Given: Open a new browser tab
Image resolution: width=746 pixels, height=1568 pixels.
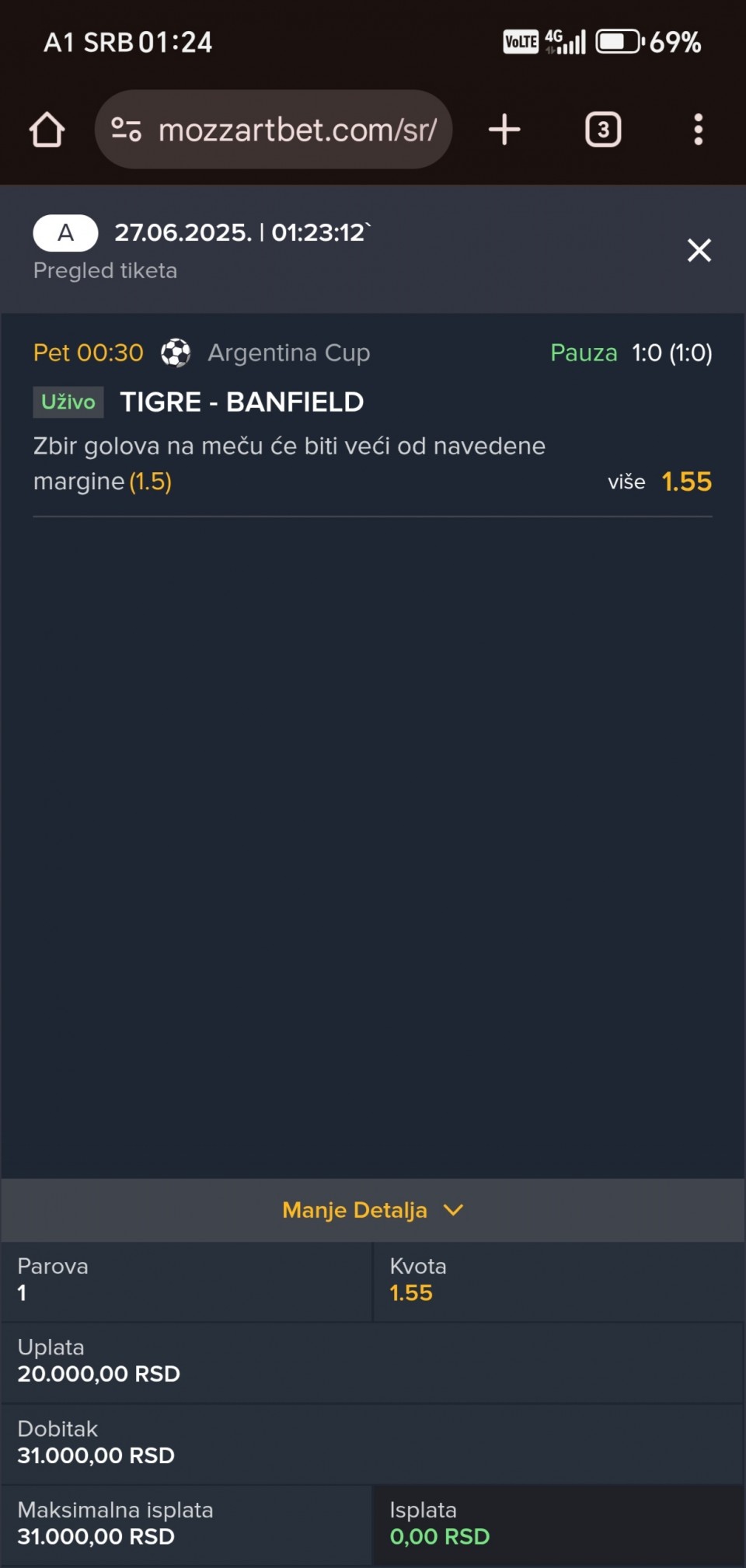Looking at the screenshot, I should 504,130.
